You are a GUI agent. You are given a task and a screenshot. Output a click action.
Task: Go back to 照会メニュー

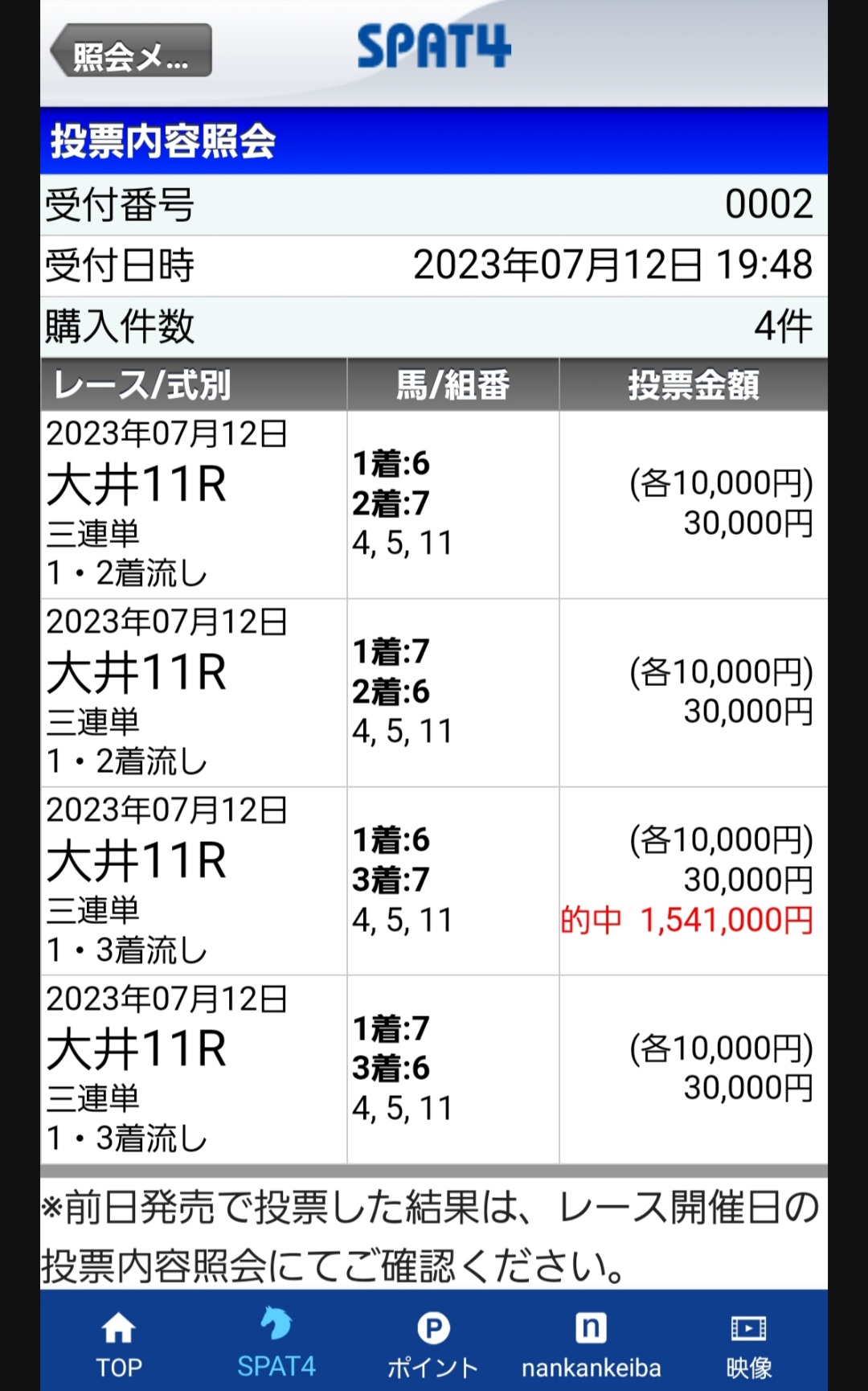(132, 51)
